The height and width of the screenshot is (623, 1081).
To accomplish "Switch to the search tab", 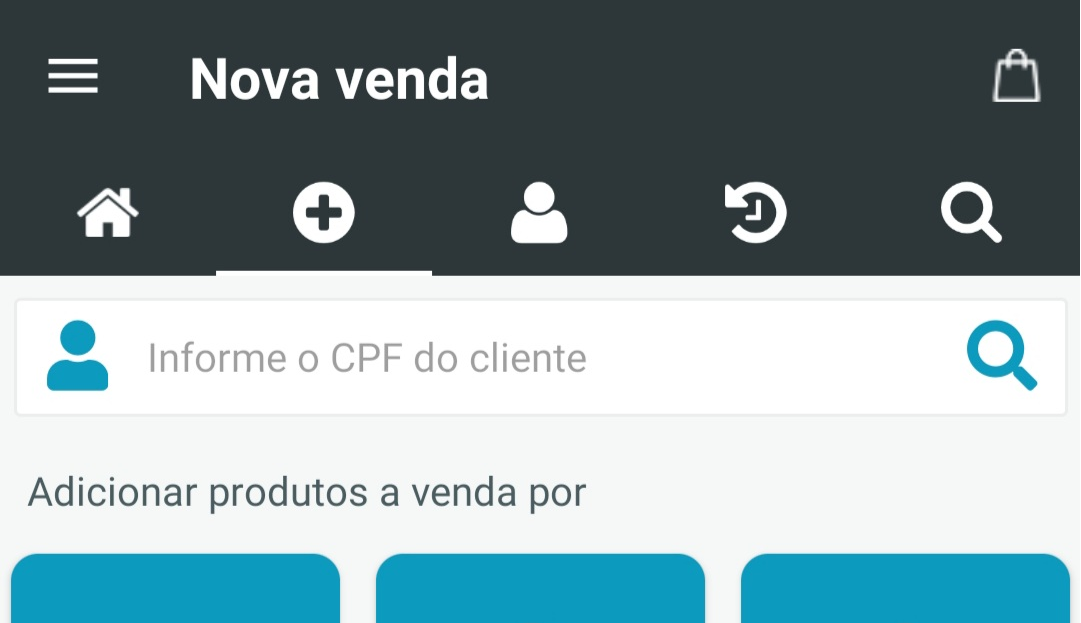I will coord(970,213).
